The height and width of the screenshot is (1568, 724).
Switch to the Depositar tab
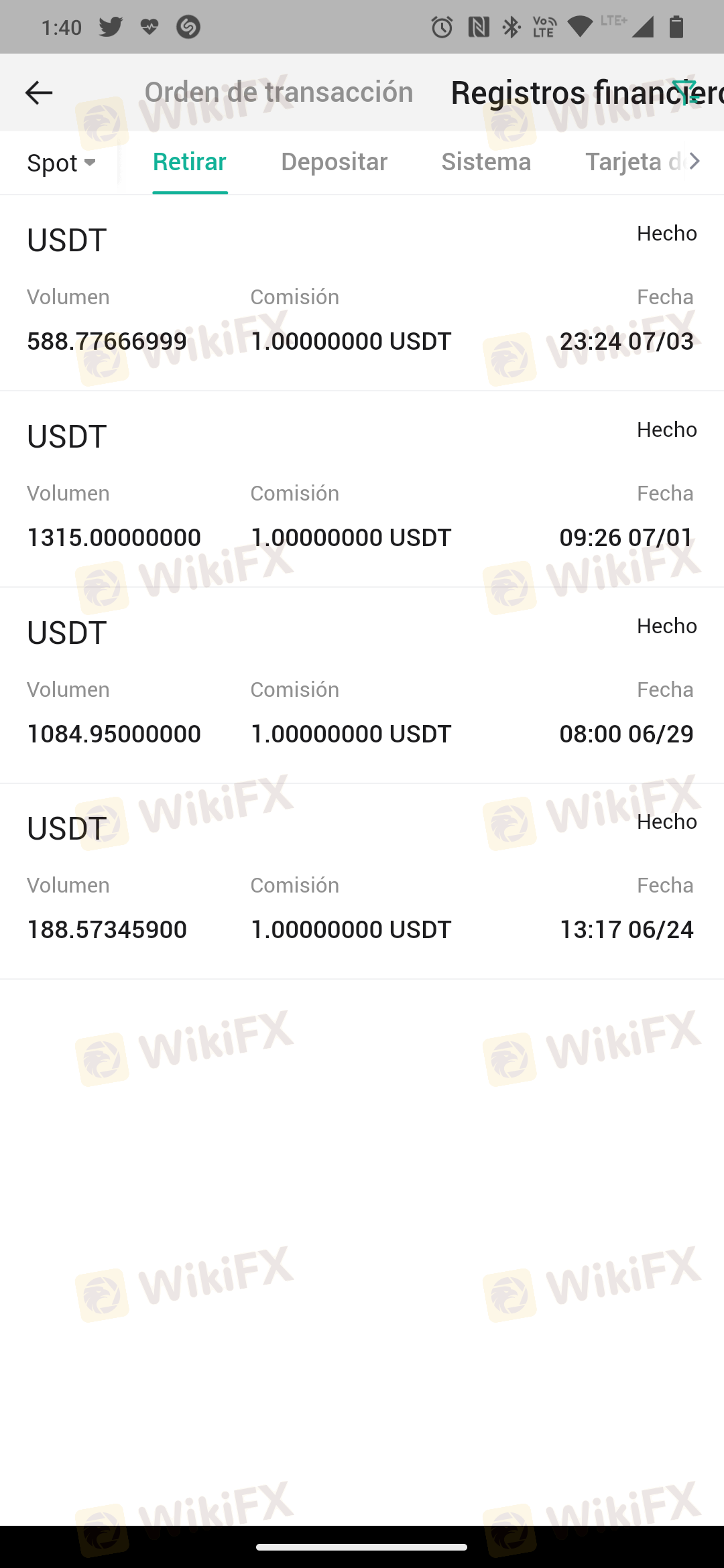pos(334,162)
